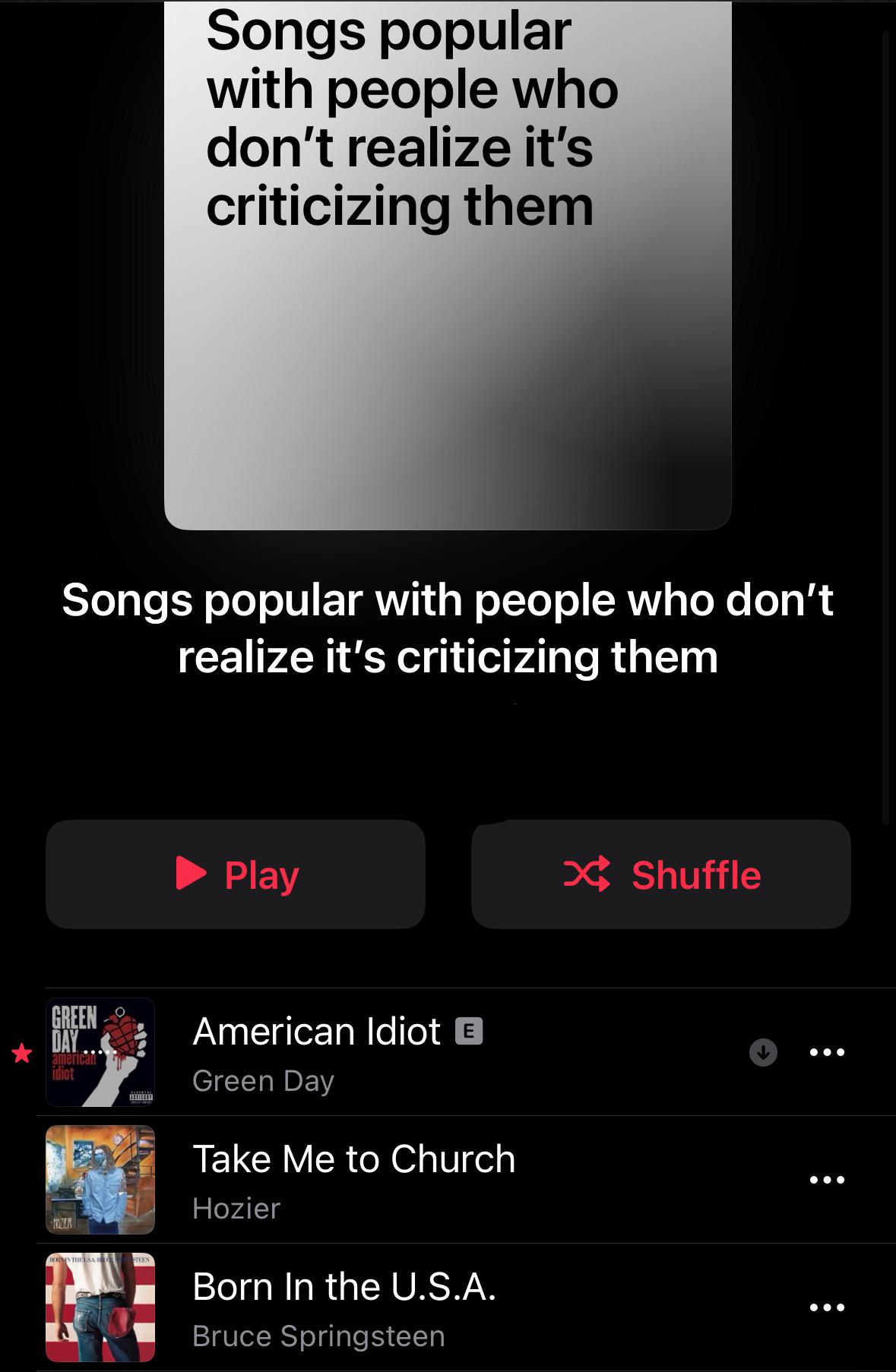Open the playlist cover artwork
896x1372 pixels.
click(x=448, y=266)
